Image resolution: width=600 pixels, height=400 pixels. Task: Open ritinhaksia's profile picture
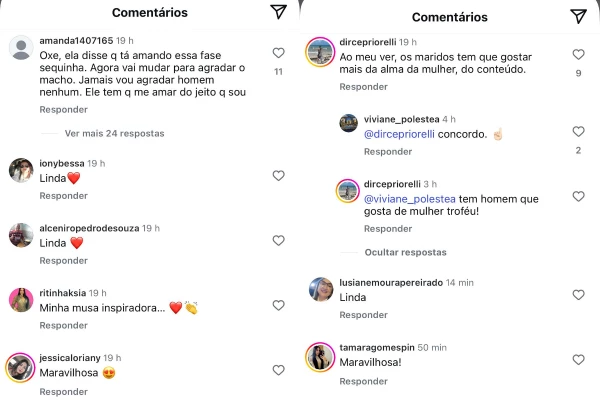coord(21,300)
